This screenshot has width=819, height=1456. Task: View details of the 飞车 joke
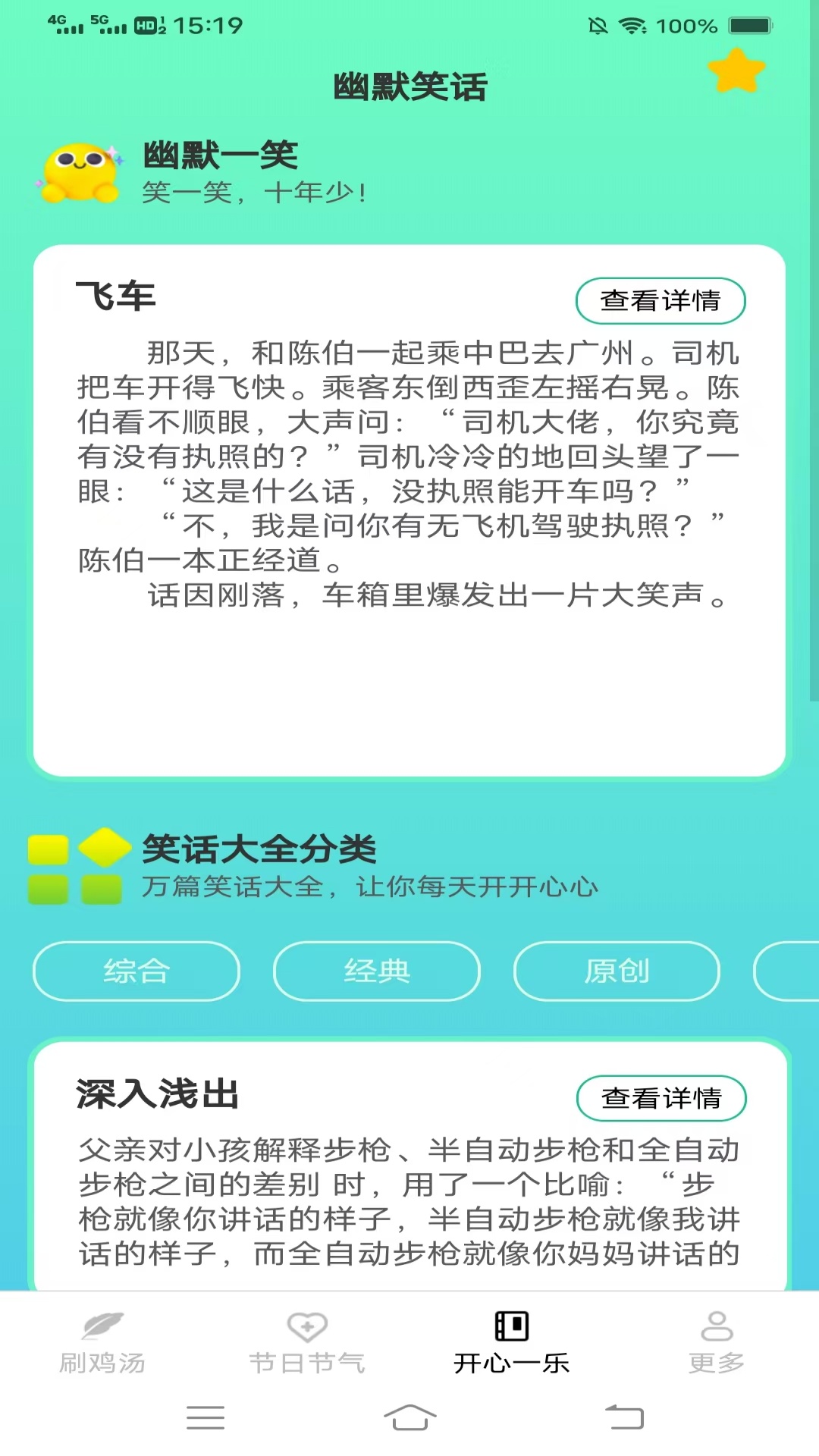coord(661,300)
